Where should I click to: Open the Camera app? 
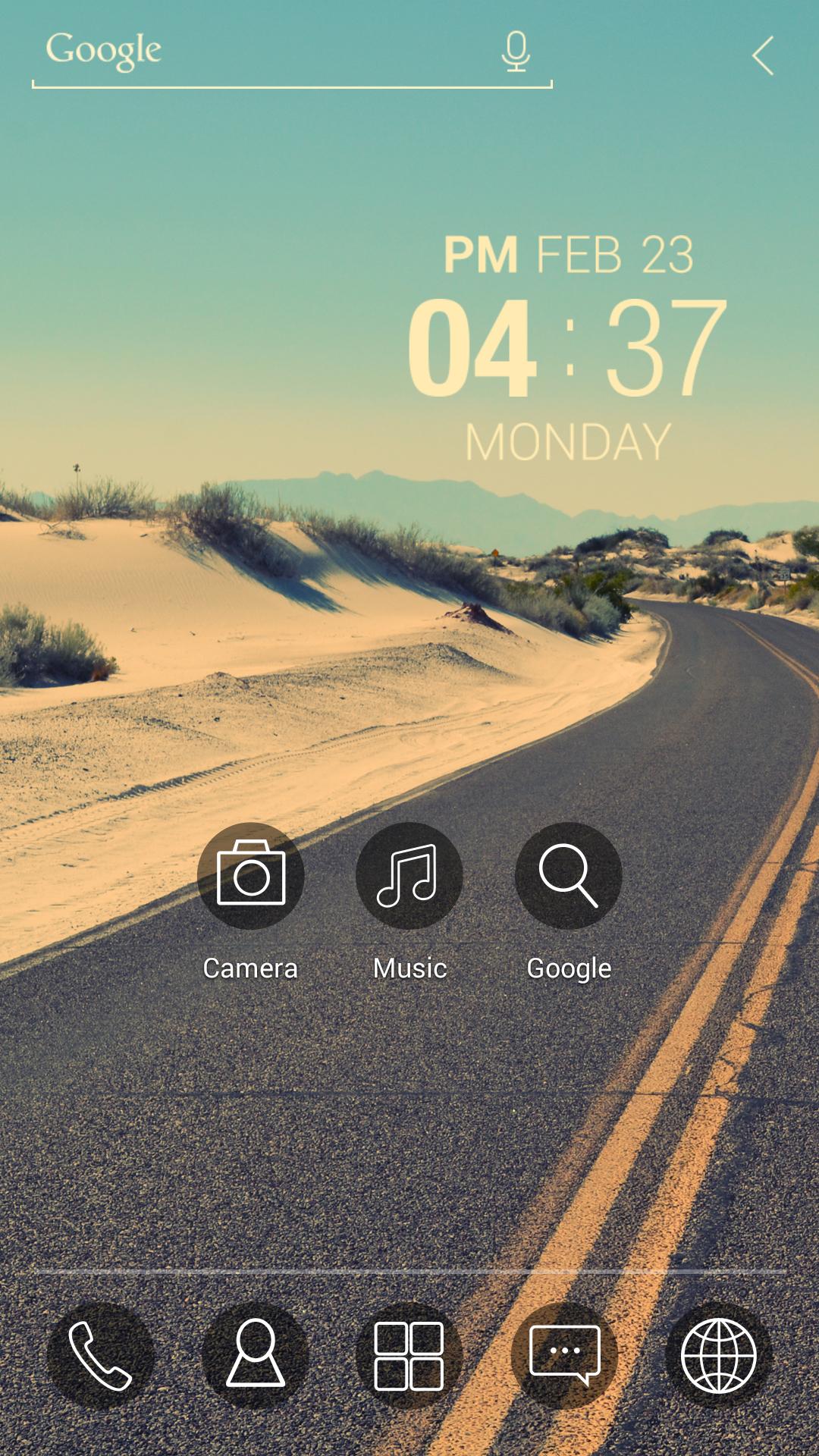click(251, 876)
